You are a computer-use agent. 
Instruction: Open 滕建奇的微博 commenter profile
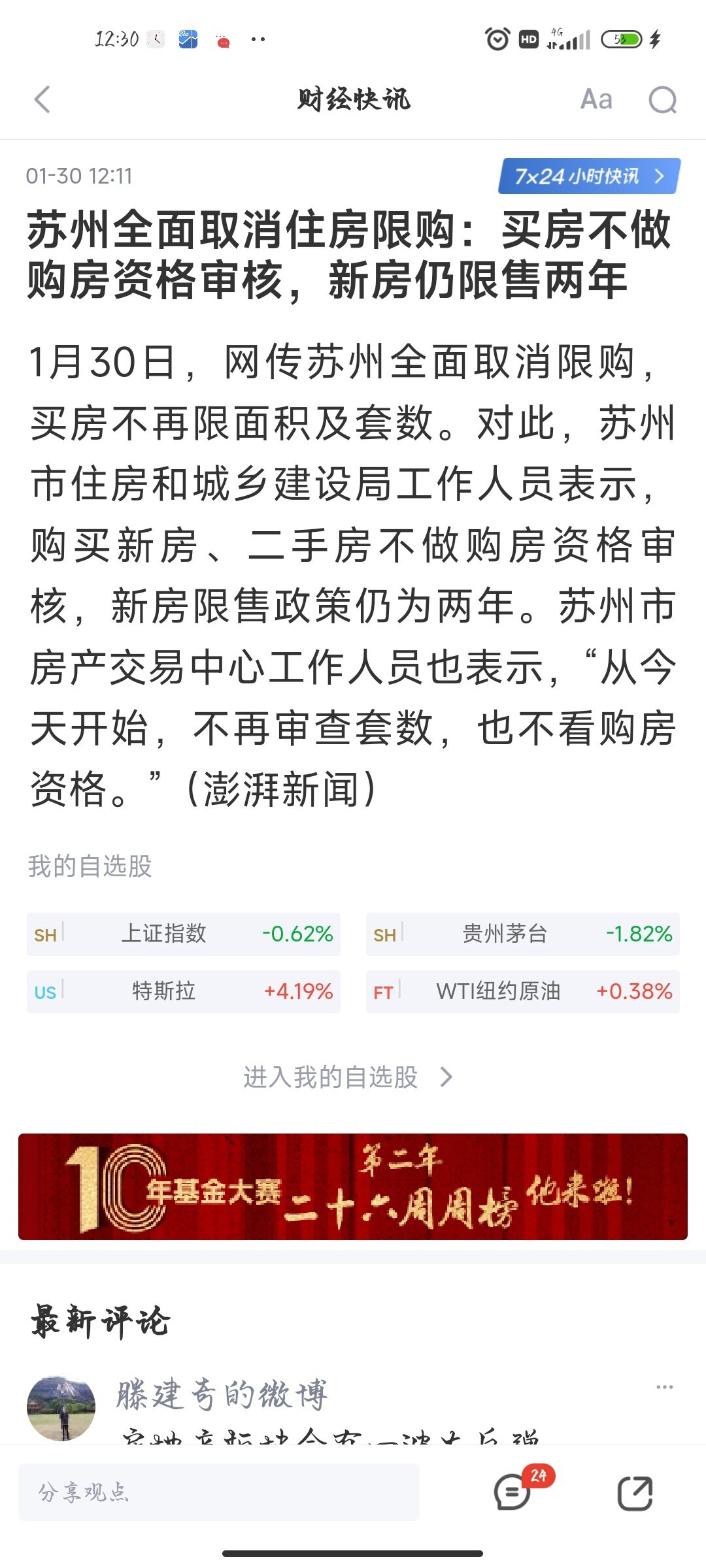coord(221,1395)
